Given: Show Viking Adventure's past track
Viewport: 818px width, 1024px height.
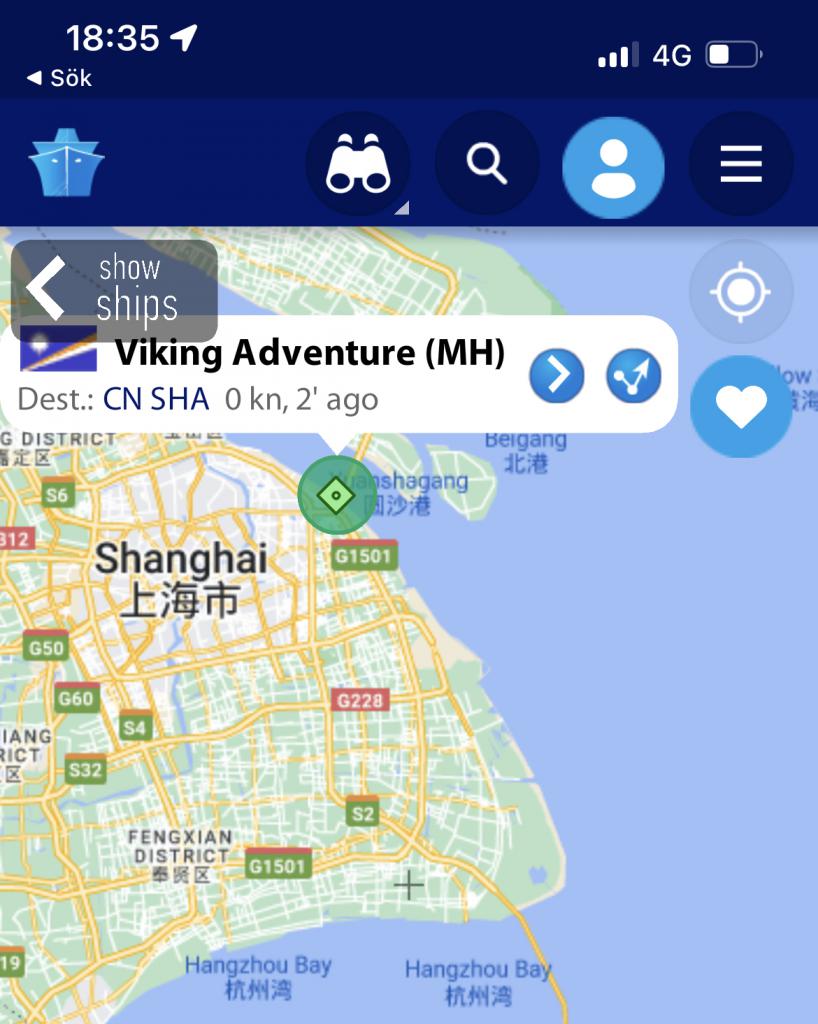Looking at the screenshot, I should pos(633,376).
